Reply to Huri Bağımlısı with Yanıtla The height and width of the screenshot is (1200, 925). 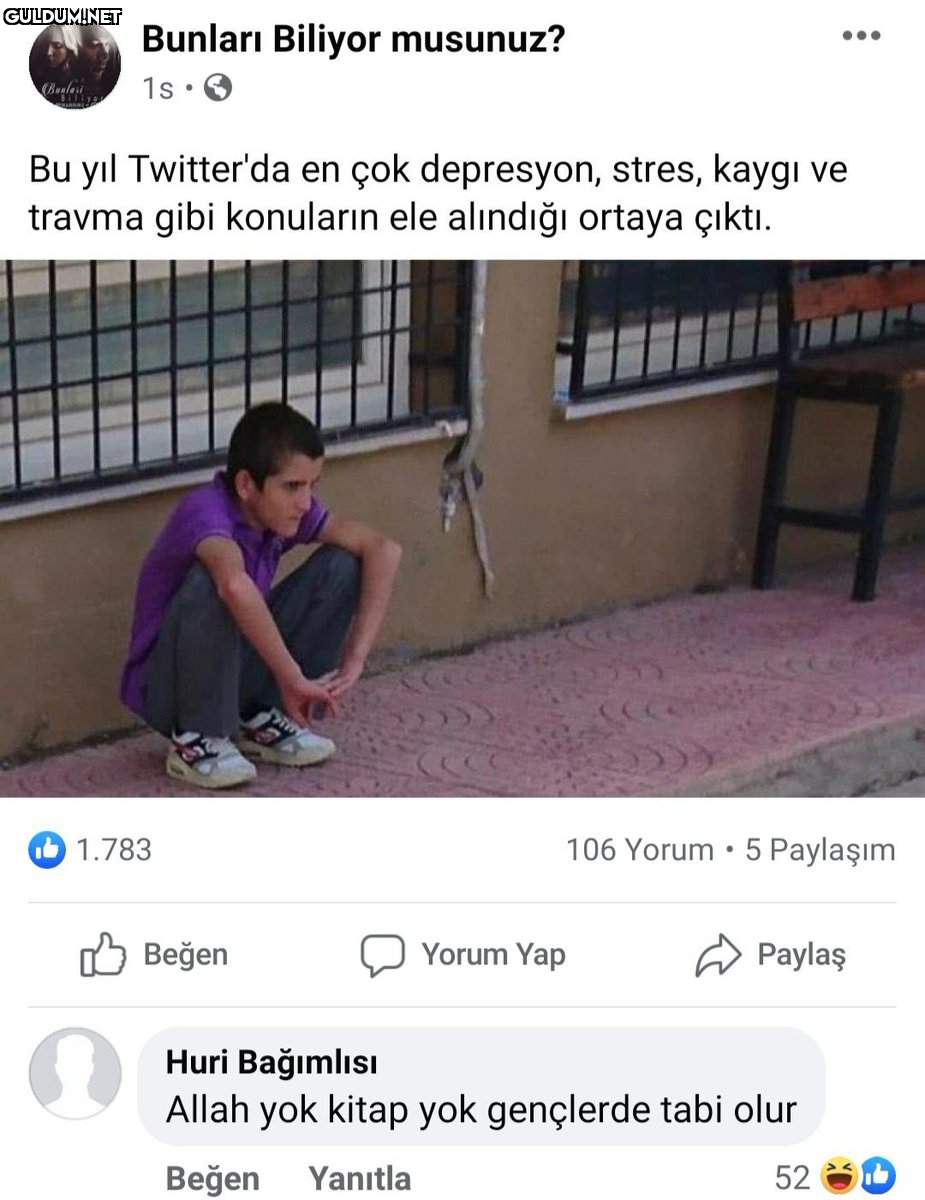(x=359, y=1178)
